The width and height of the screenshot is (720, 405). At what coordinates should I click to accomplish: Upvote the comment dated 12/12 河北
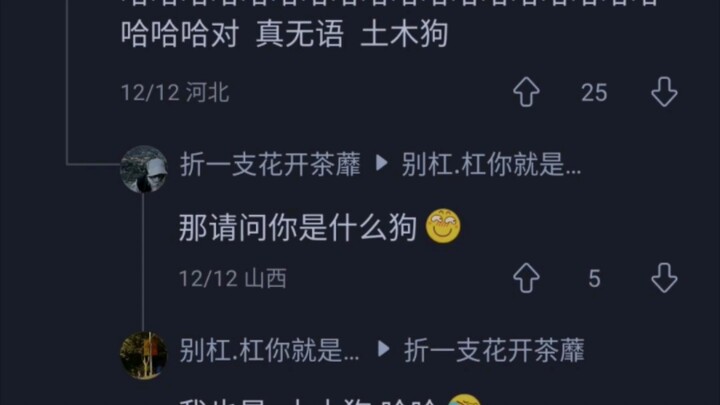pos(526,93)
